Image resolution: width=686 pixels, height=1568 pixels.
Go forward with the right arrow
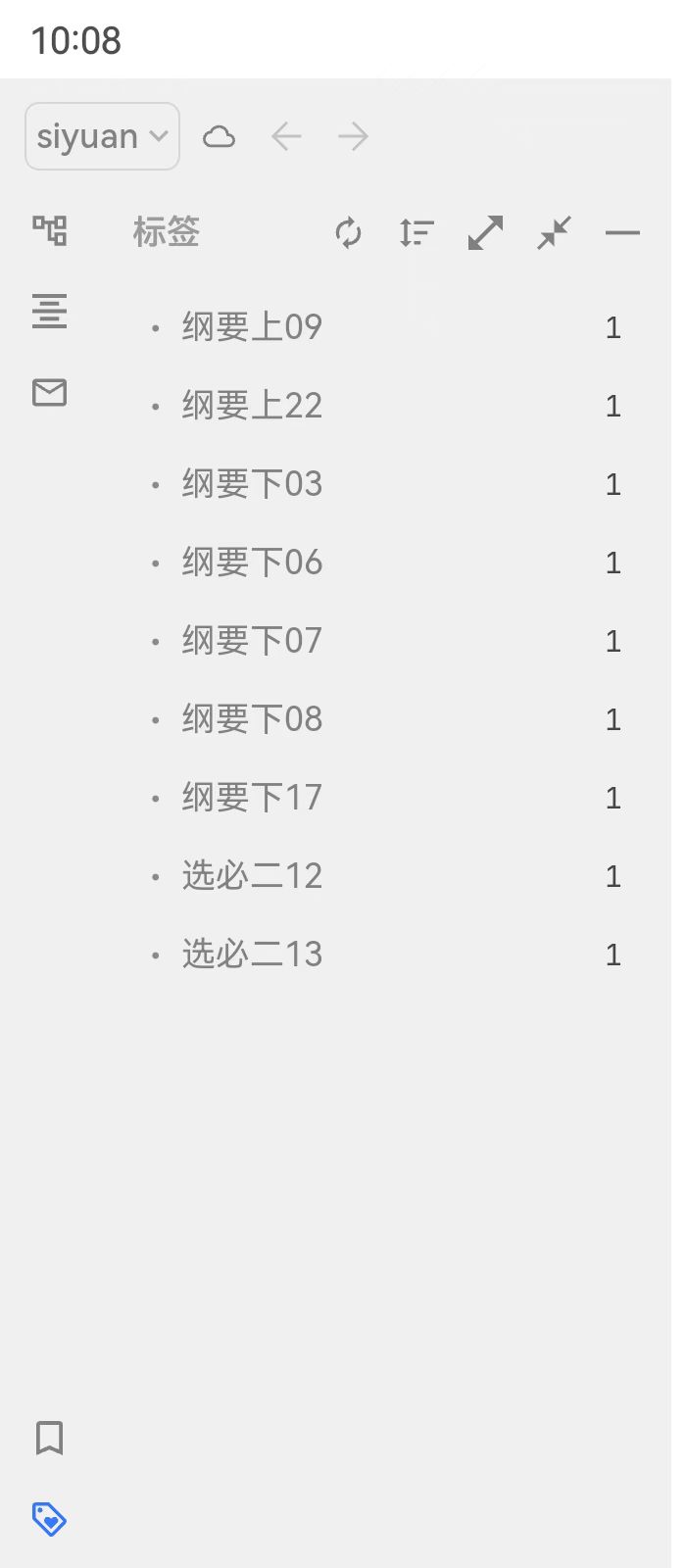[353, 136]
